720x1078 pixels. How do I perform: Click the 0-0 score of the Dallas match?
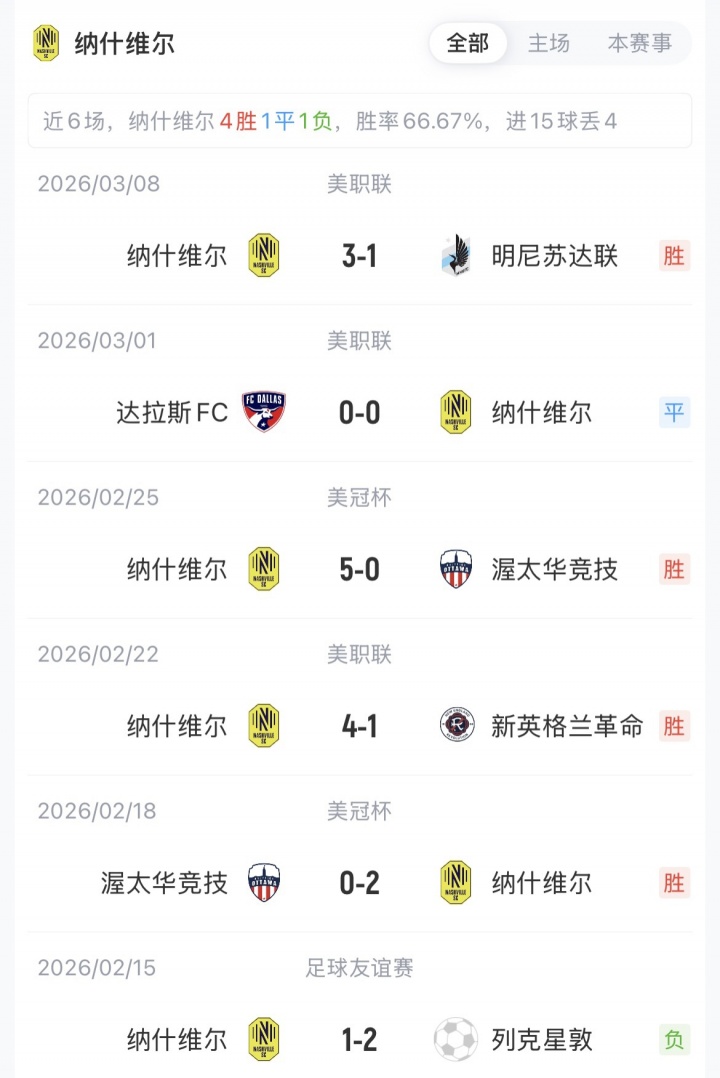[x=360, y=412]
